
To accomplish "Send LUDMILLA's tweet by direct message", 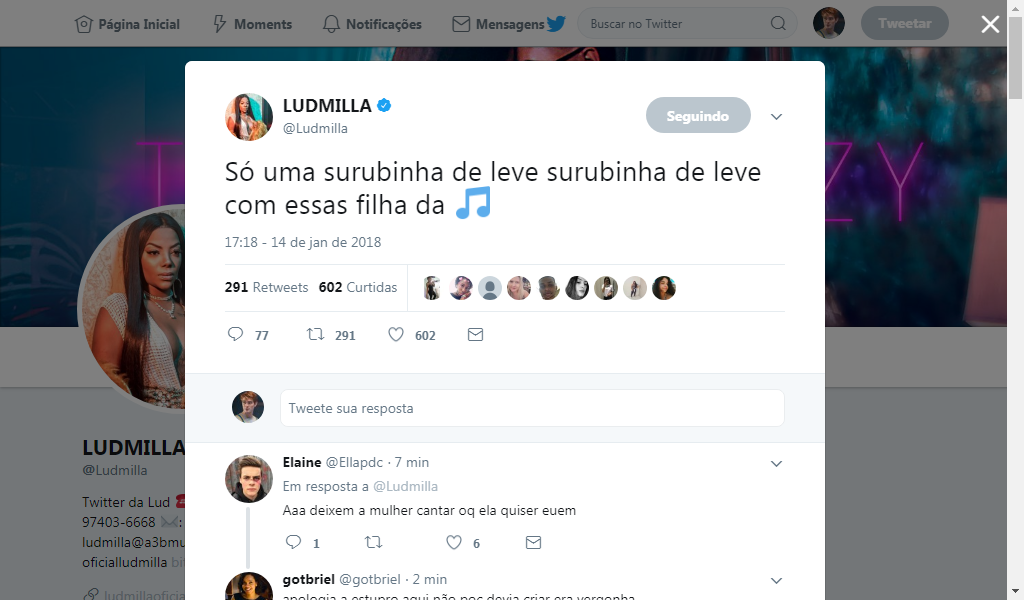I will [x=476, y=334].
